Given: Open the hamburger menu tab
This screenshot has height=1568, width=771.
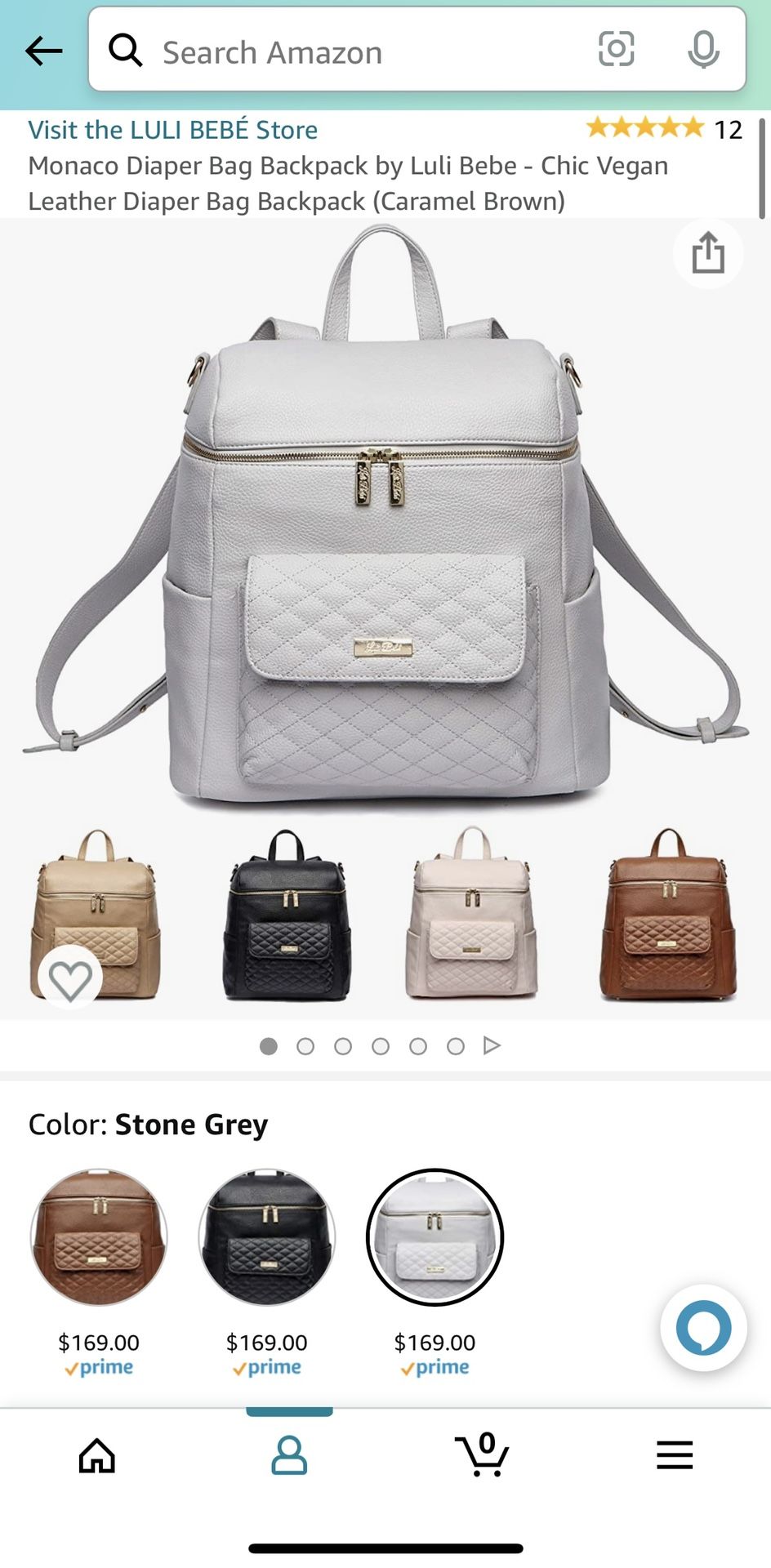Looking at the screenshot, I should click(x=675, y=1455).
